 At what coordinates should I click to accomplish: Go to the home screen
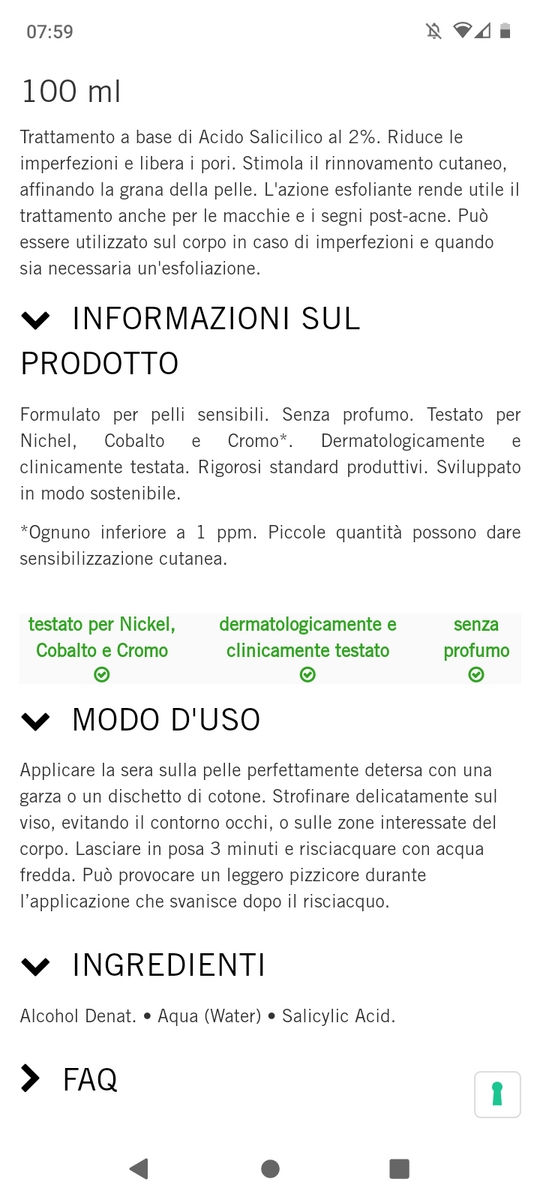270,1168
